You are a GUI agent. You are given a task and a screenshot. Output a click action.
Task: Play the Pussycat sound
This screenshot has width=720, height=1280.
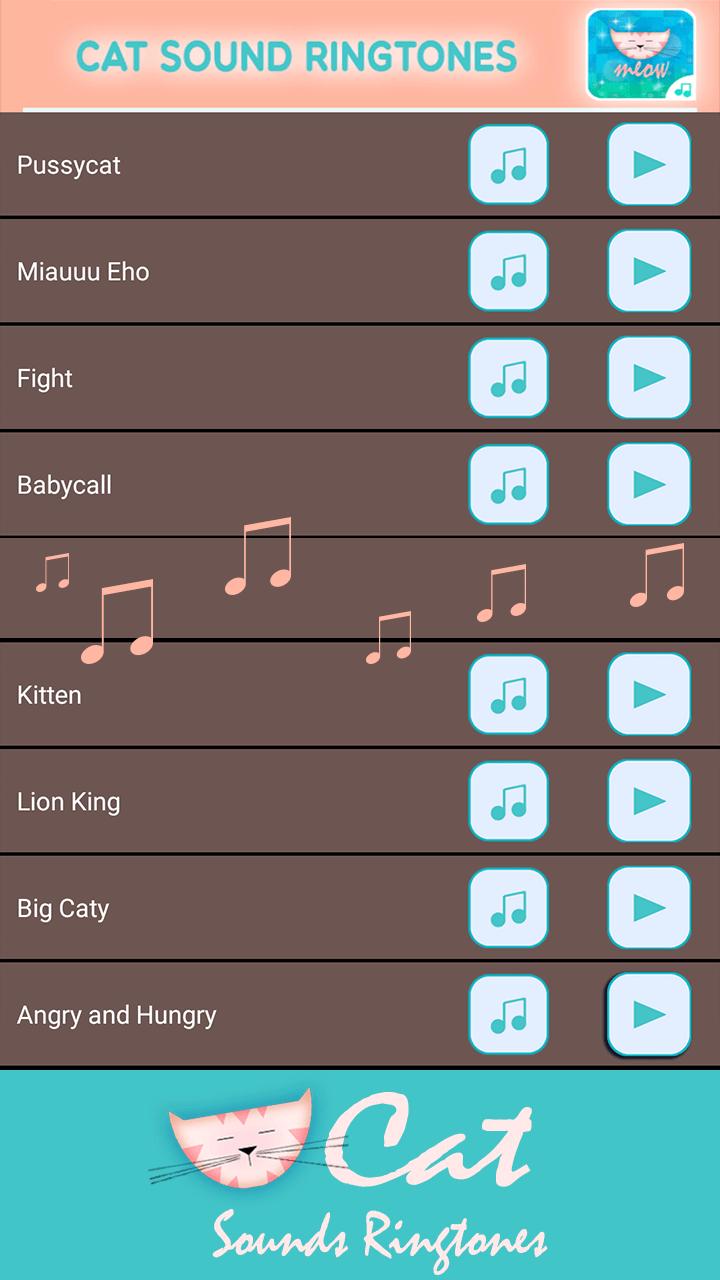tap(649, 165)
